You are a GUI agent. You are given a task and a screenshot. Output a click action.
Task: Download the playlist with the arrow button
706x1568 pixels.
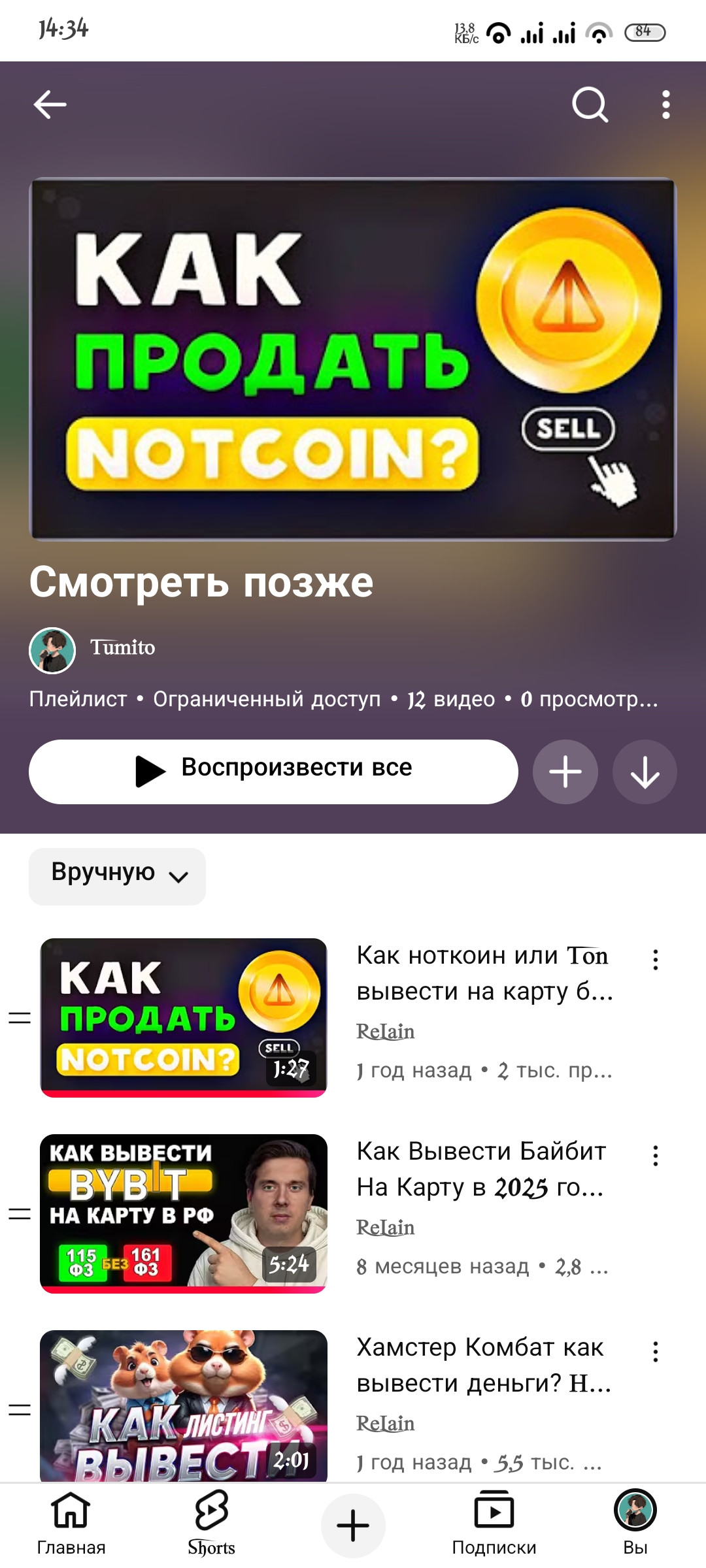pyautogui.click(x=645, y=772)
